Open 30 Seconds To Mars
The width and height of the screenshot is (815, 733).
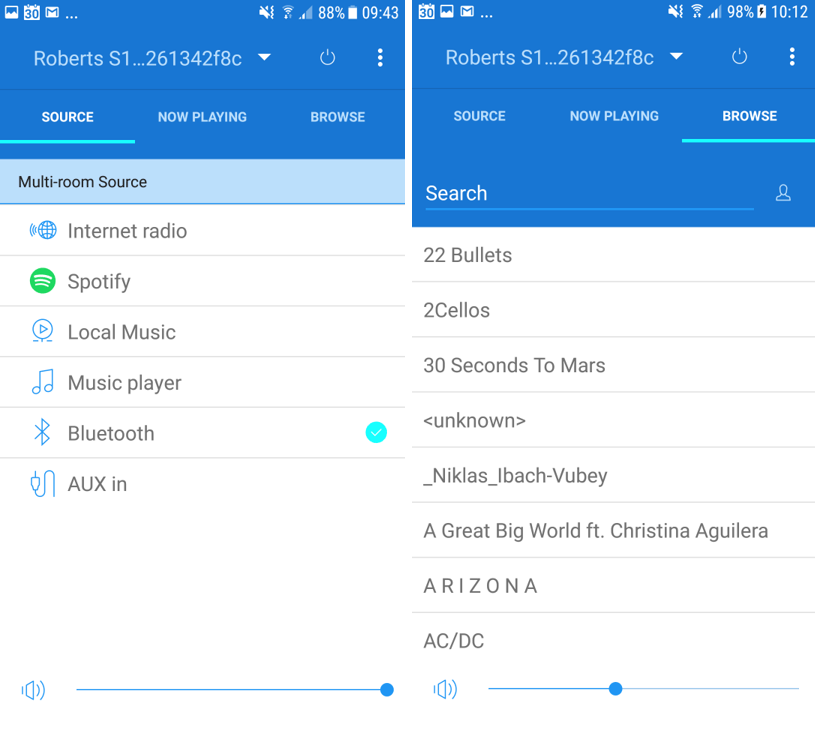[514, 365]
